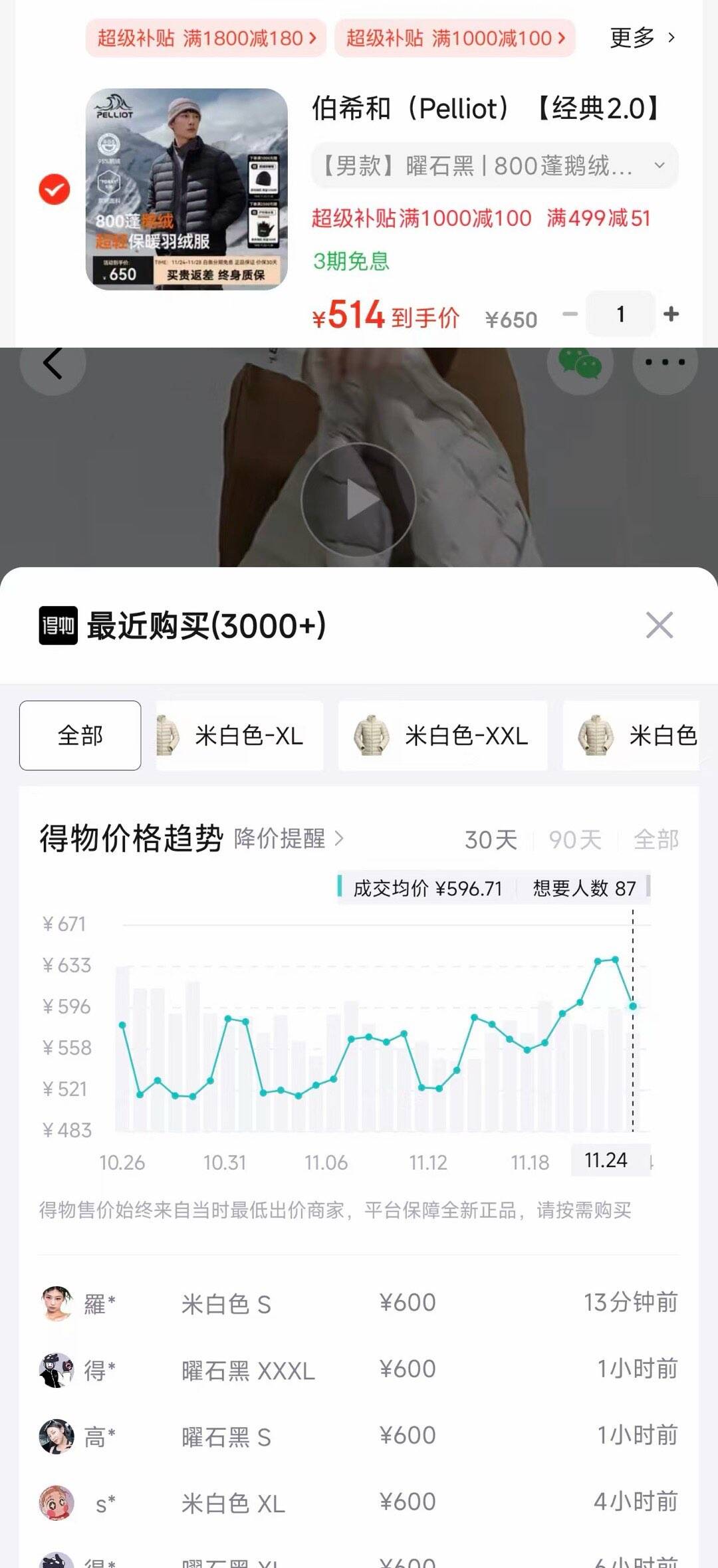
Task: Switch price trend to 全部 range
Action: [x=656, y=840]
